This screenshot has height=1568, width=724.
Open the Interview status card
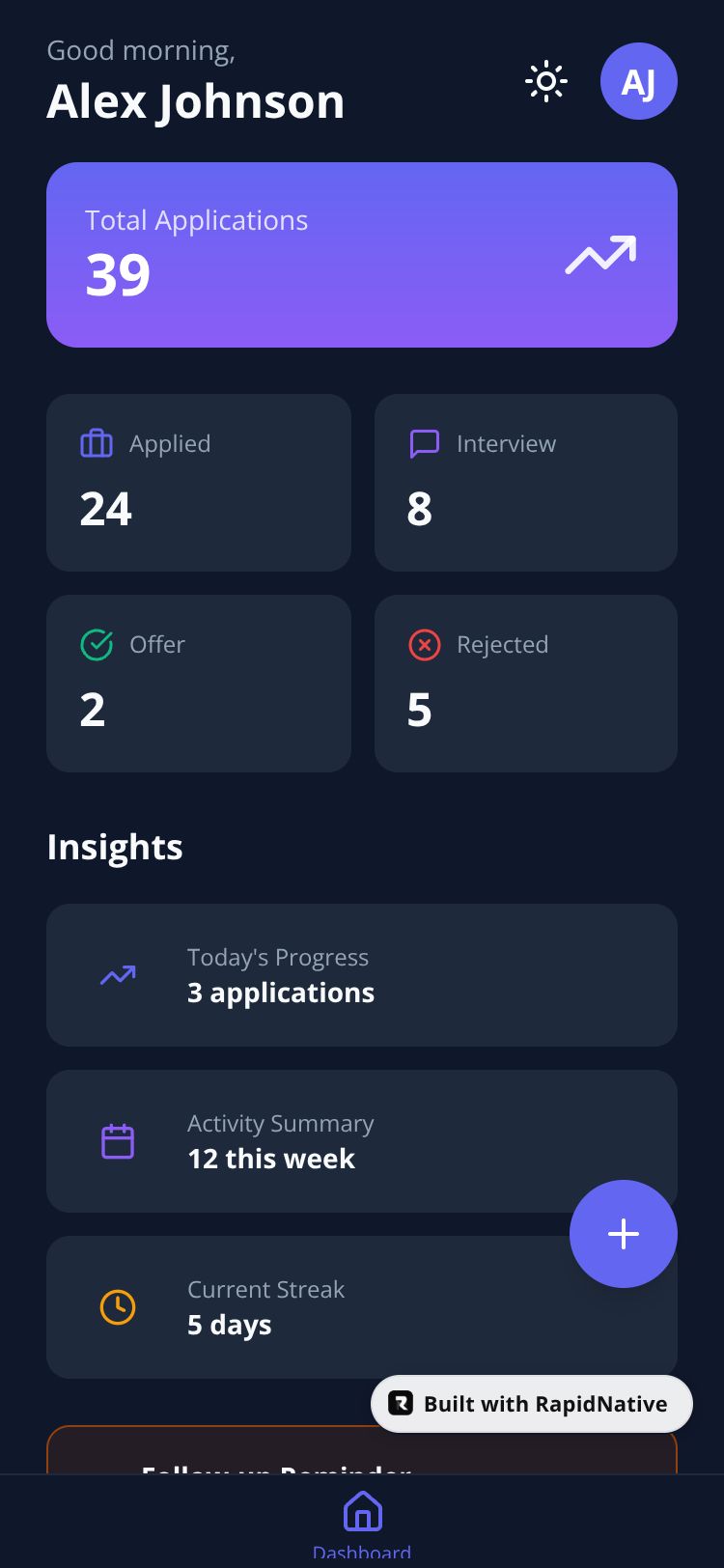coord(525,482)
